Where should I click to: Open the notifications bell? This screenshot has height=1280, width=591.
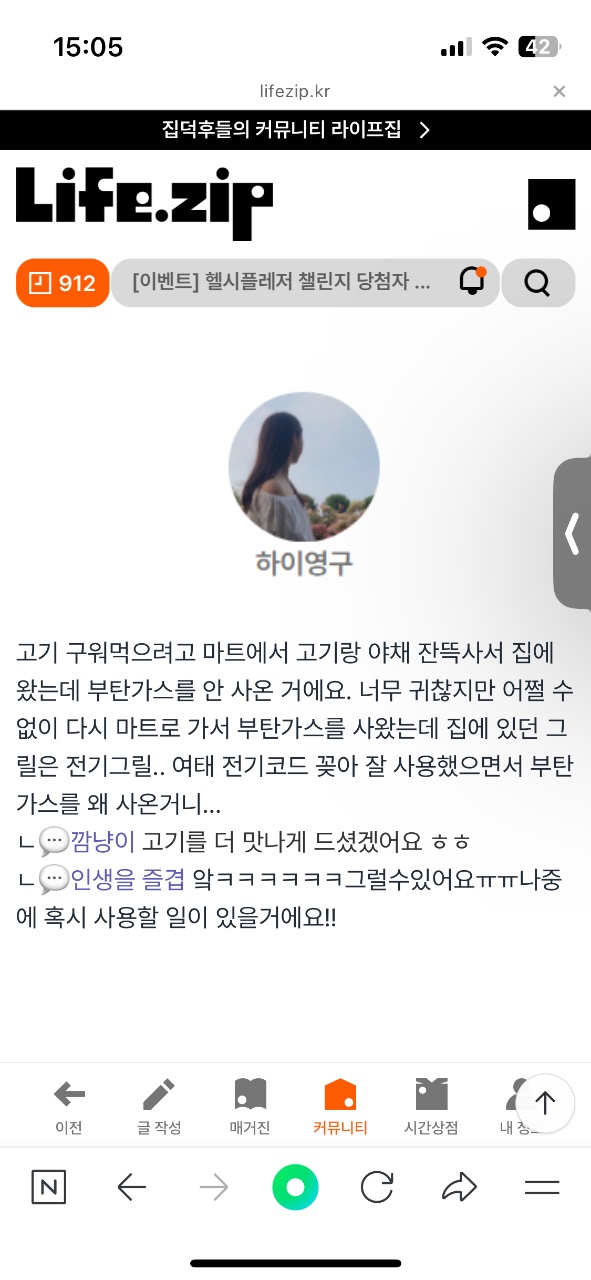coord(471,282)
